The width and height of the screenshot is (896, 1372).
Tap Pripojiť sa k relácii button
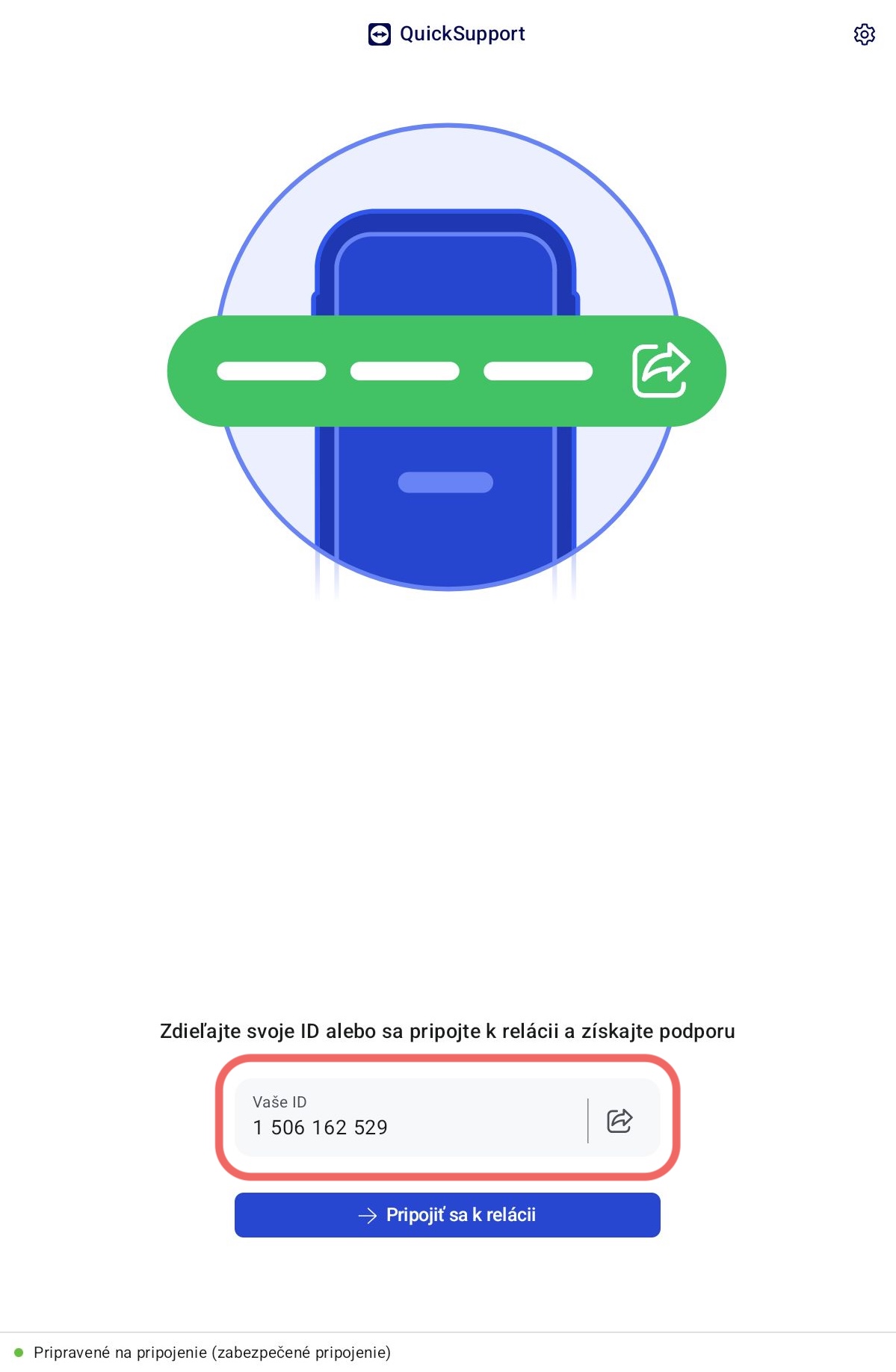pyautogui.click(x=447, y=1215)
